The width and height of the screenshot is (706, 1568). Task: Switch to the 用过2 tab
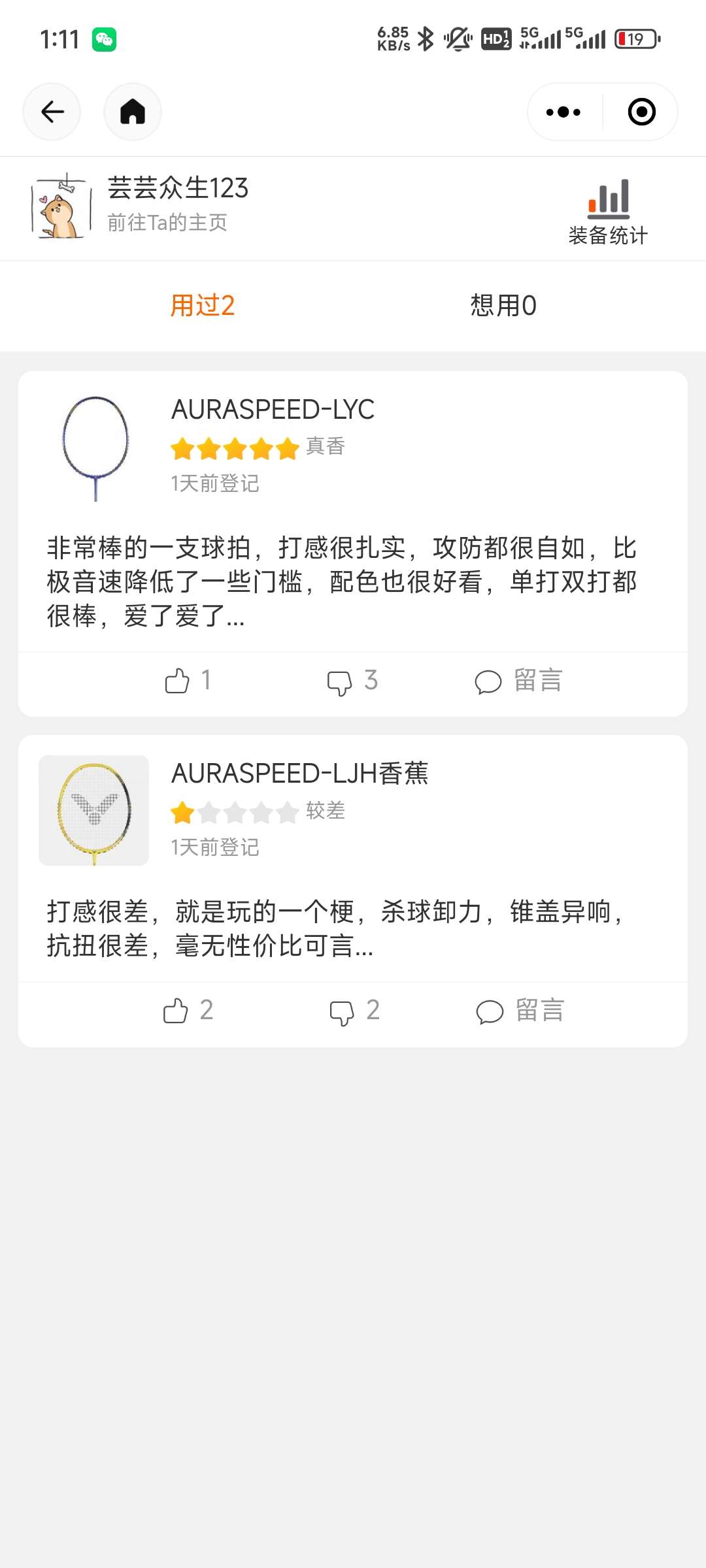(x=203, y=306)
